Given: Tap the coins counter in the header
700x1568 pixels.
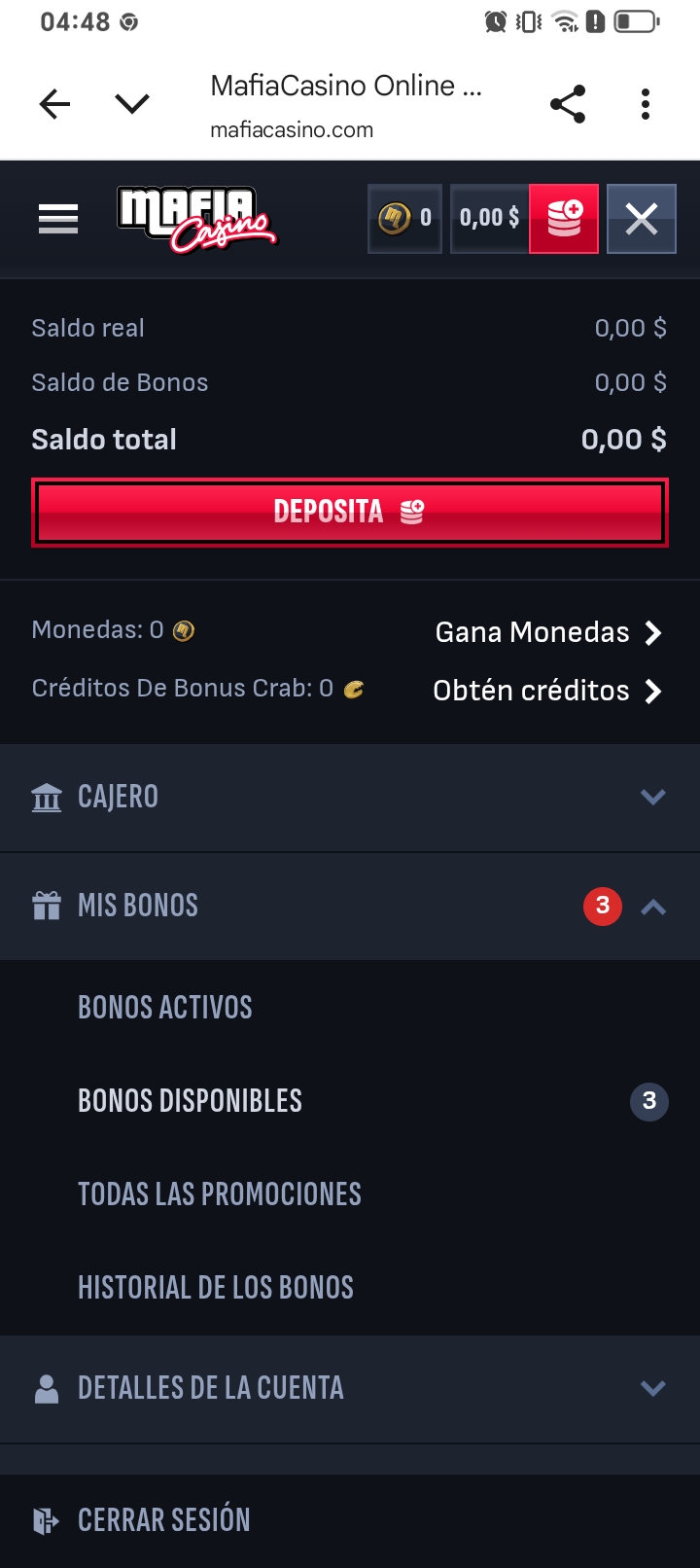Looking at the screenshot, I should tap(404, 219).
